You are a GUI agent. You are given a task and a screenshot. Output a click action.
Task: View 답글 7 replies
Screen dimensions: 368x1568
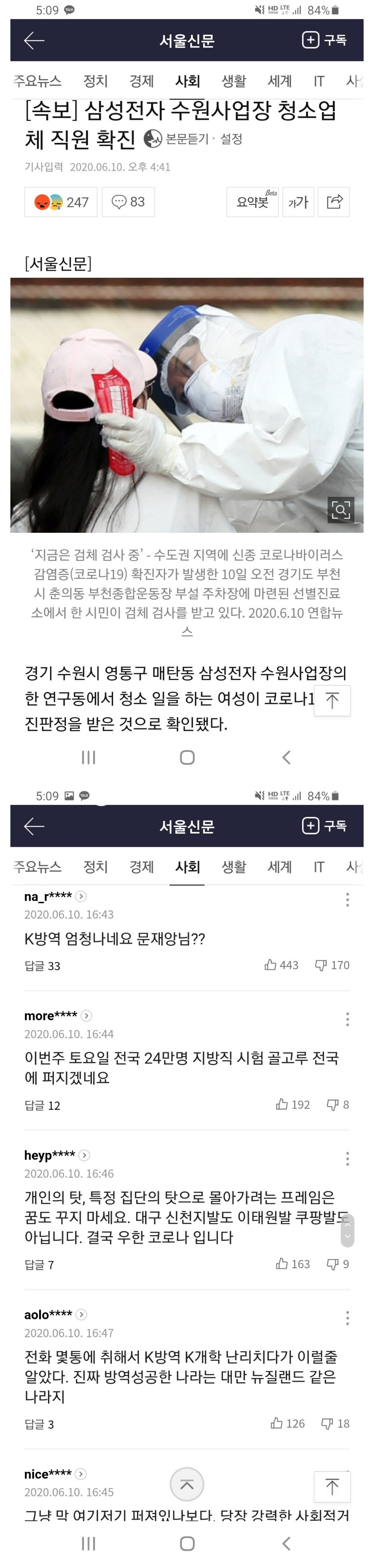(x=39, y=1264)
